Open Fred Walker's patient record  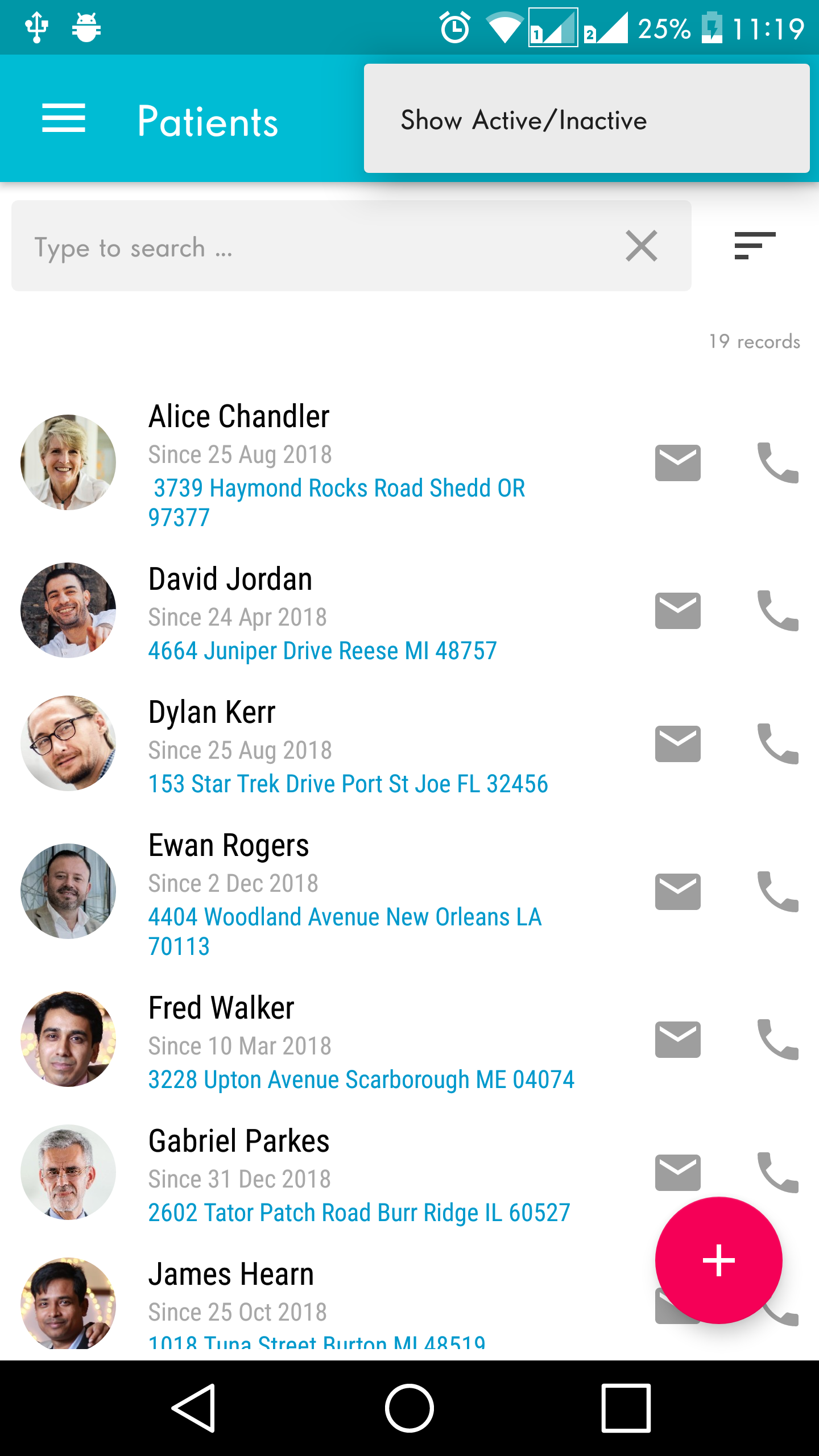click(x=221, y=1008)
